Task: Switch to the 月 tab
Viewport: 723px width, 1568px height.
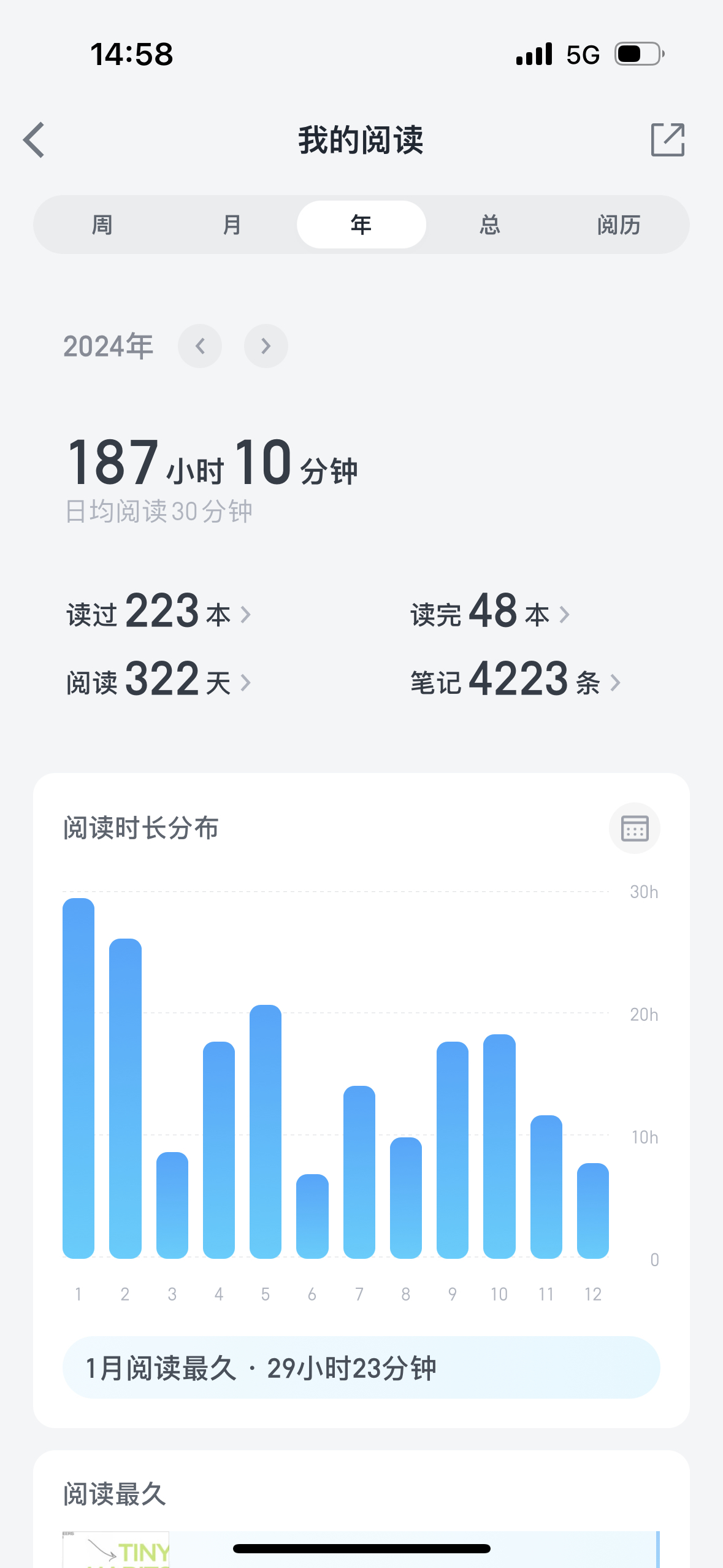Action: (232, 225)
